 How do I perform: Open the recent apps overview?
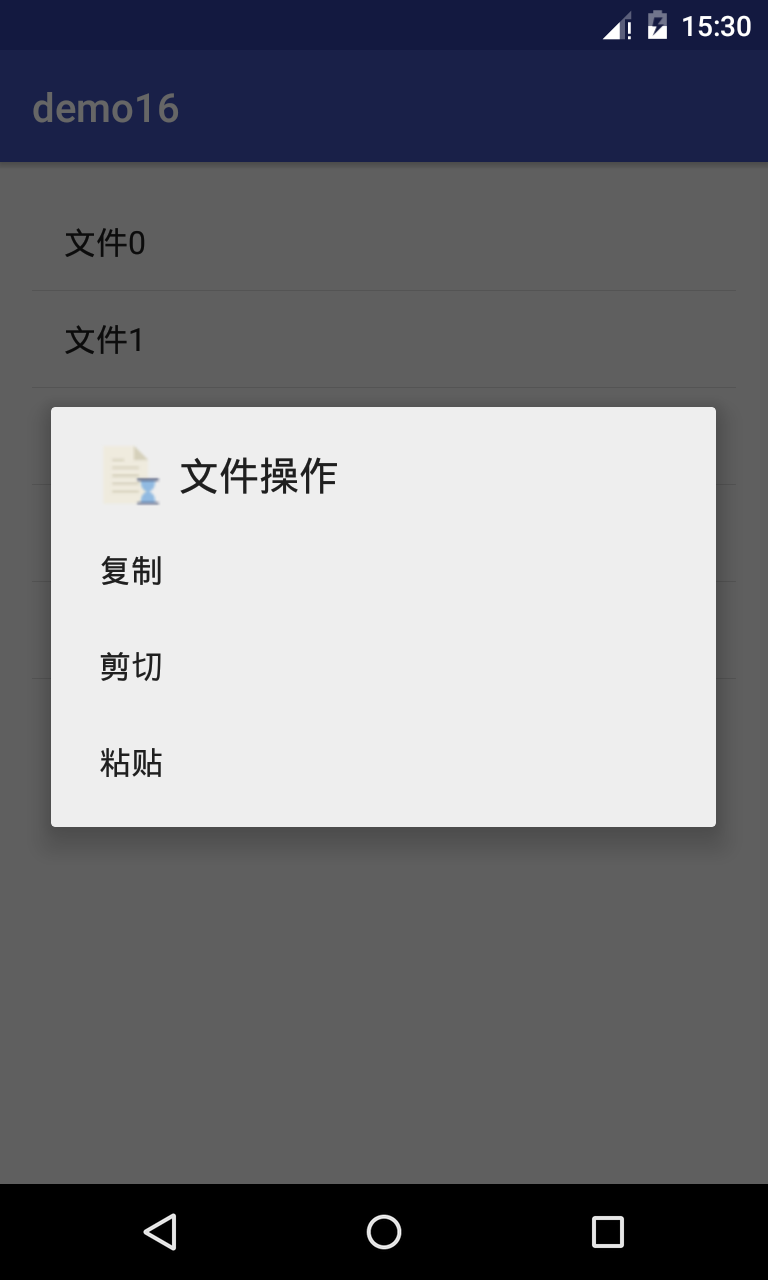click(x=607, y=1232)
